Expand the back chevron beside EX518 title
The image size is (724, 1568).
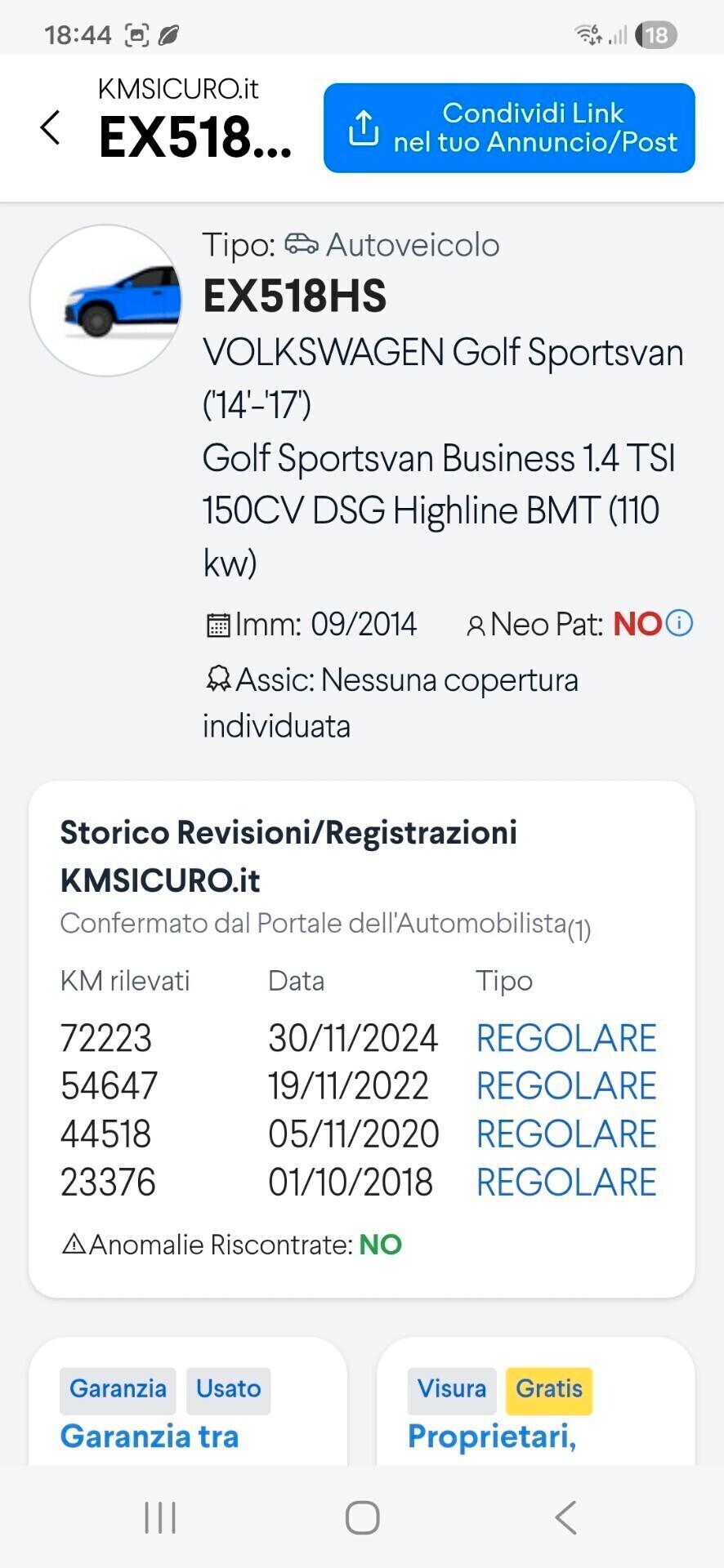(x=51, y=128)
